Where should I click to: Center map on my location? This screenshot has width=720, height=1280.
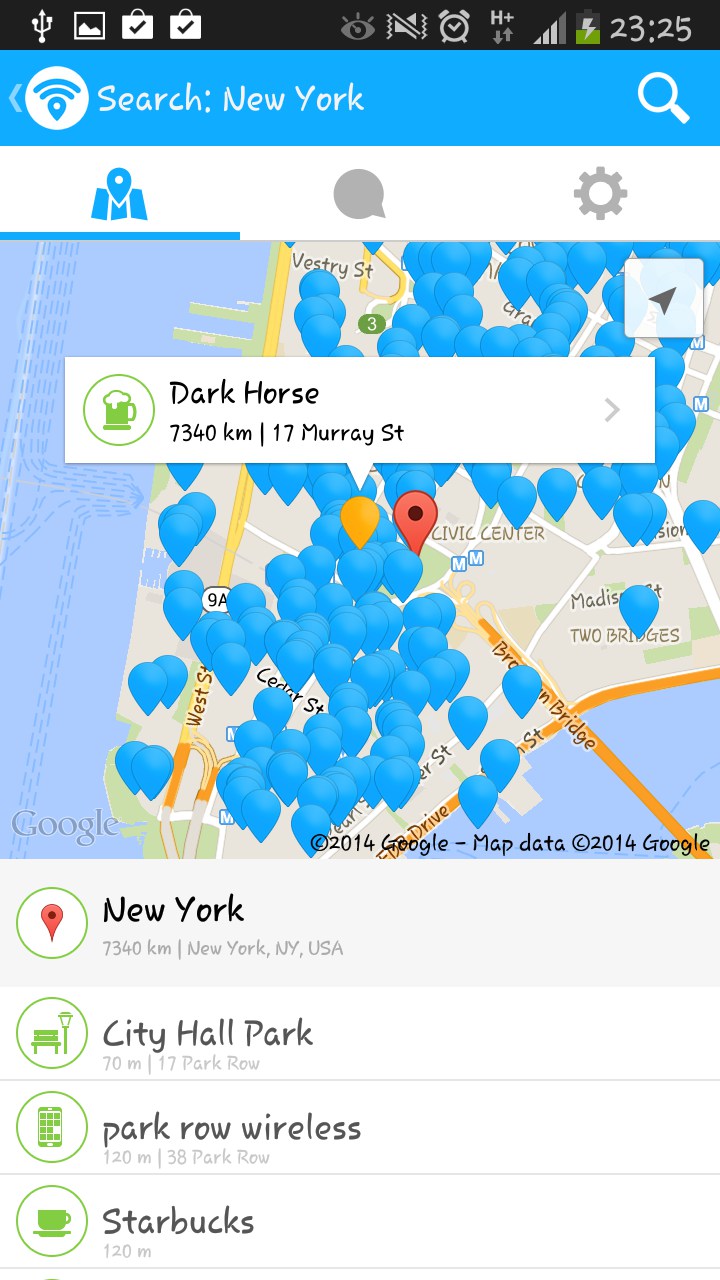[x=663, y=298]
